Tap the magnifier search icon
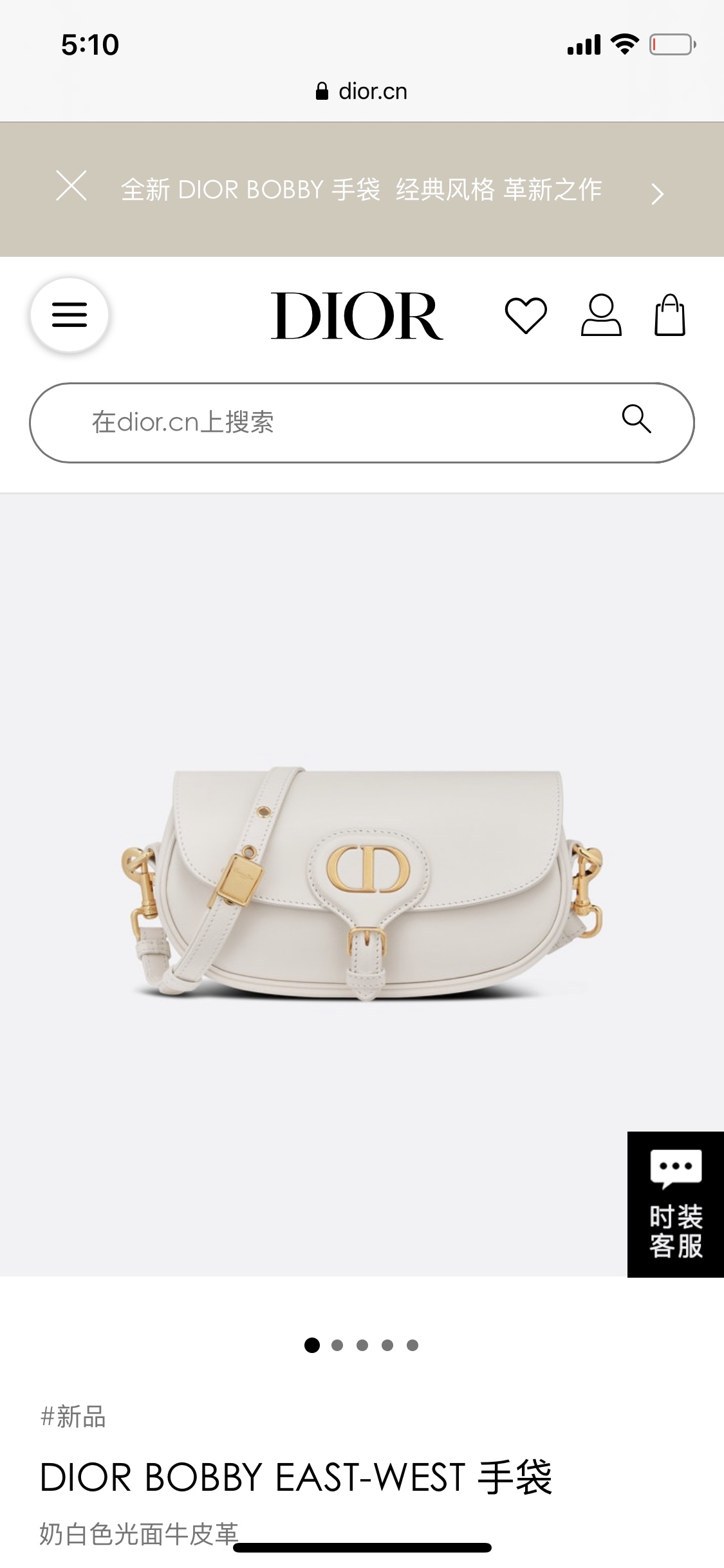This screenshot has height=1568, width=724. 636,419
